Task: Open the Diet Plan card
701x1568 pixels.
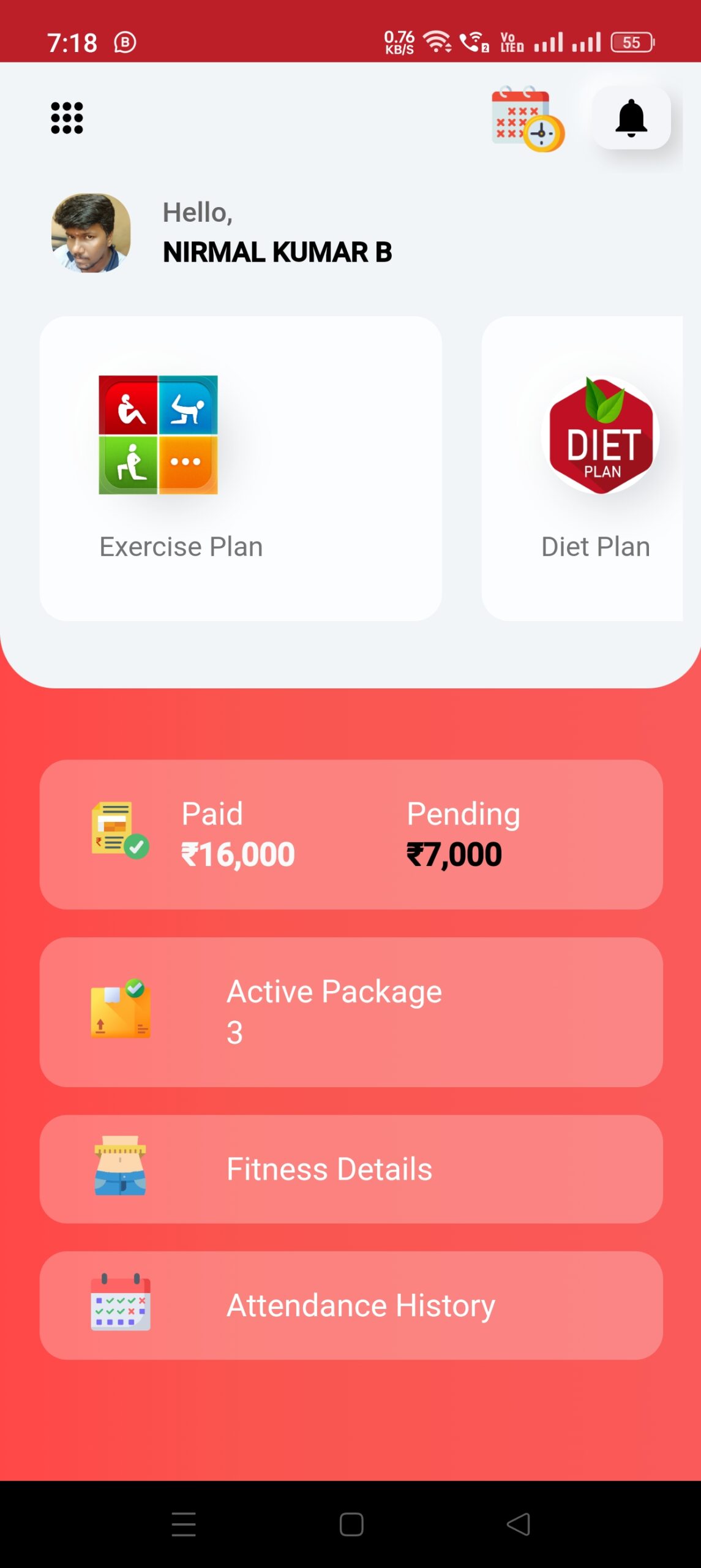Action: click(582, 469)
